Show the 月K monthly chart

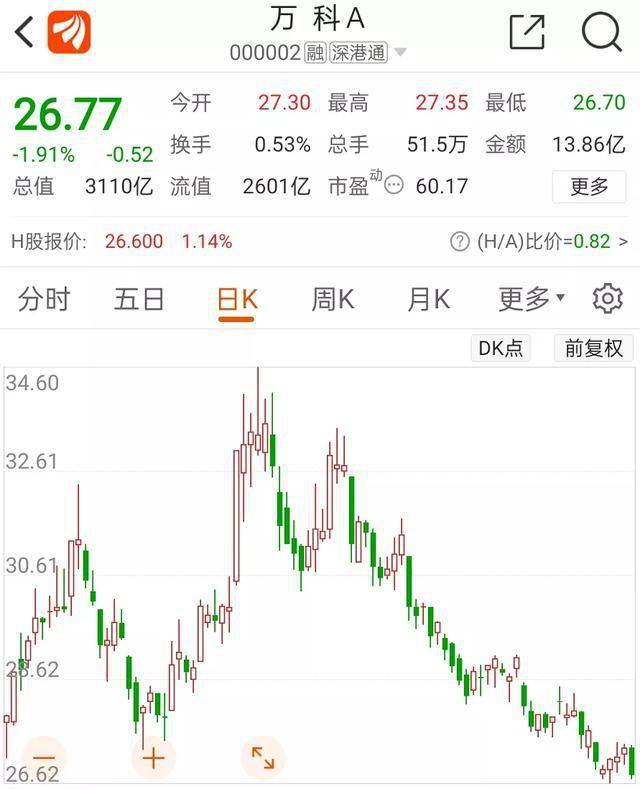428,299
